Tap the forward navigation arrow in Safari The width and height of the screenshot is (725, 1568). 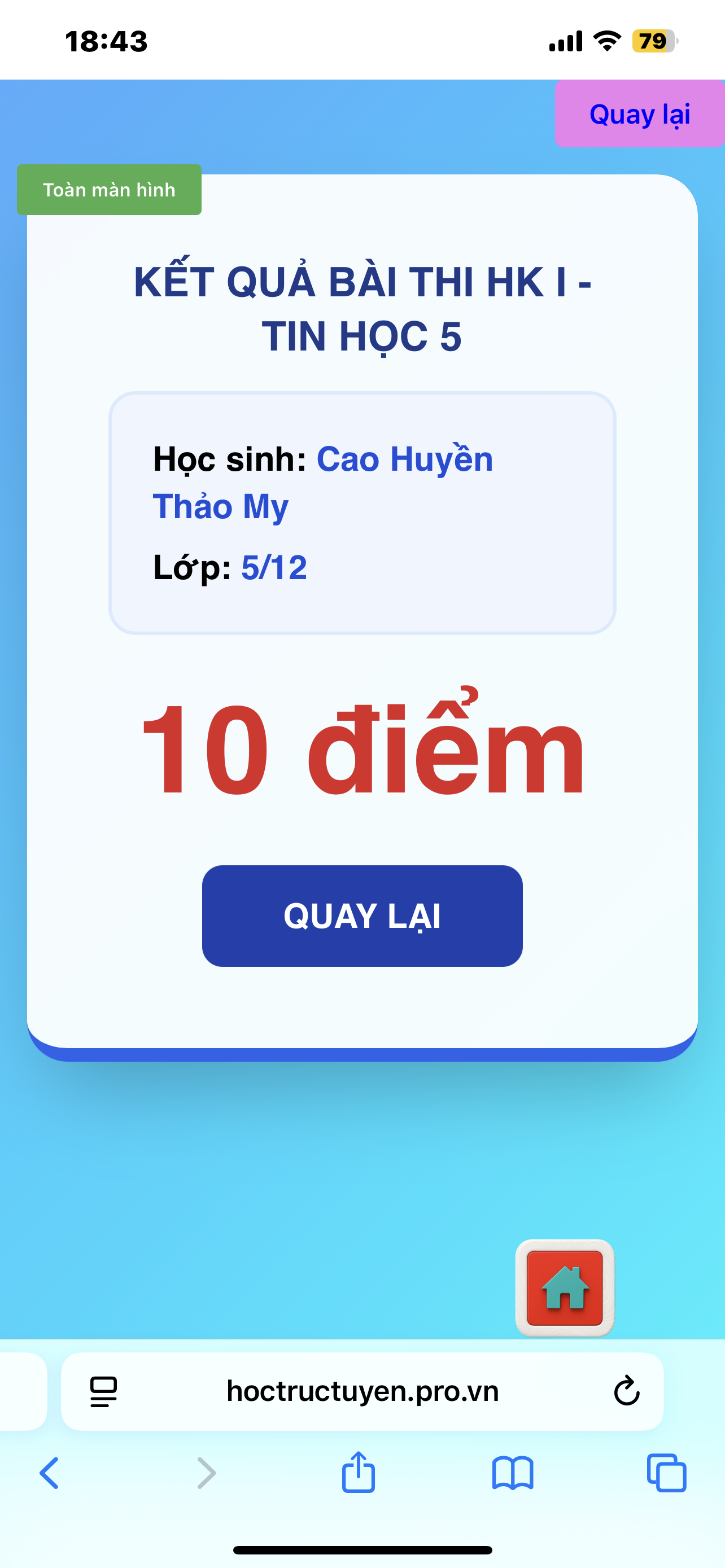pyautogui.click(x=205, y=1473)
